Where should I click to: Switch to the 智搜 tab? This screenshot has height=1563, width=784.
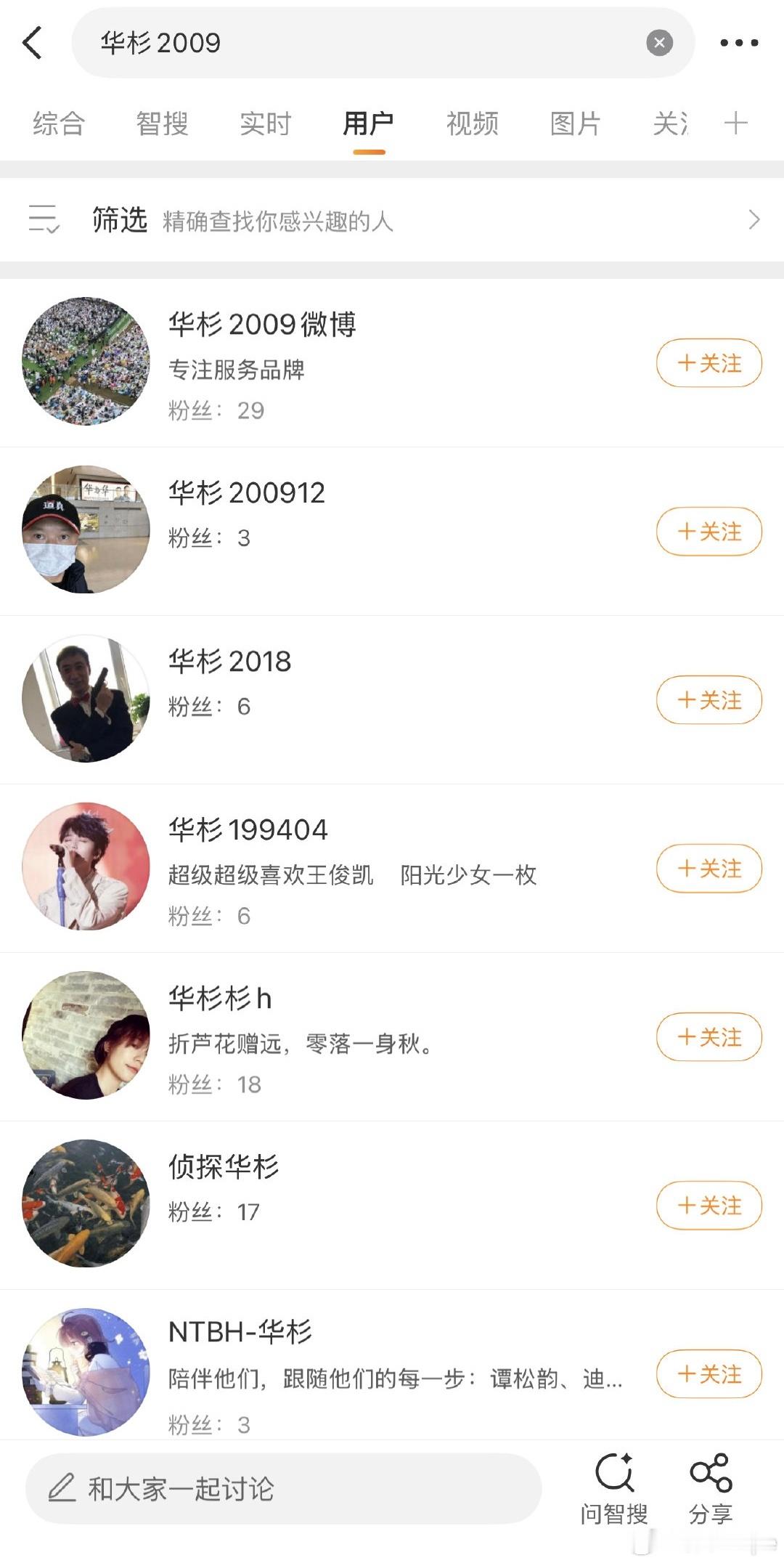point(162,123)
